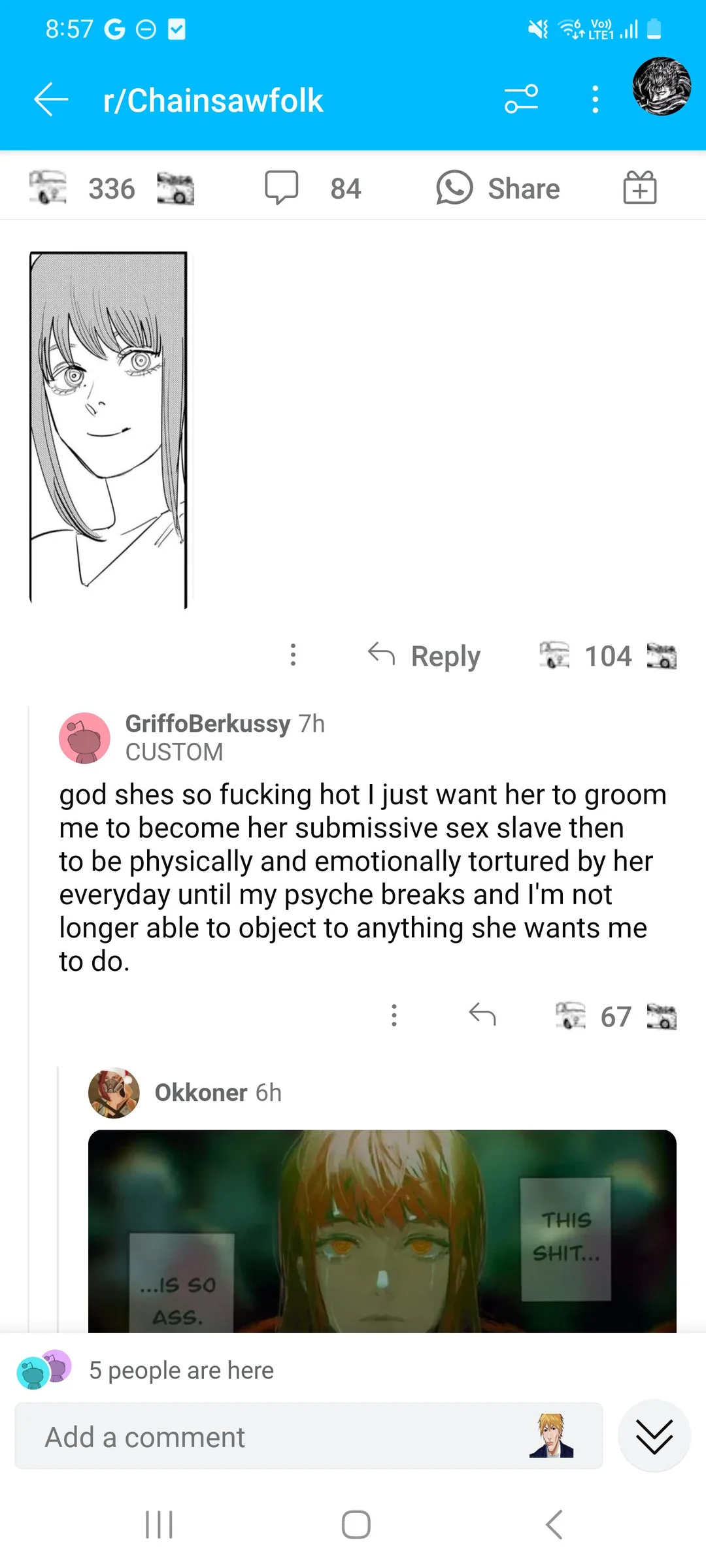Open your profile avatar in the top bar
706x1568 pixels.
click(662, 87)
